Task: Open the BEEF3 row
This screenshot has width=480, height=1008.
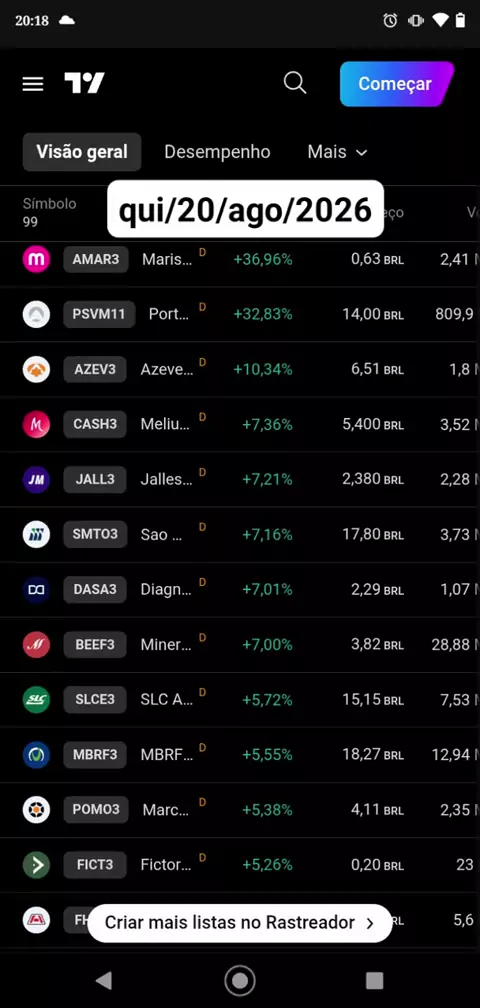Action: coord(240,645)
